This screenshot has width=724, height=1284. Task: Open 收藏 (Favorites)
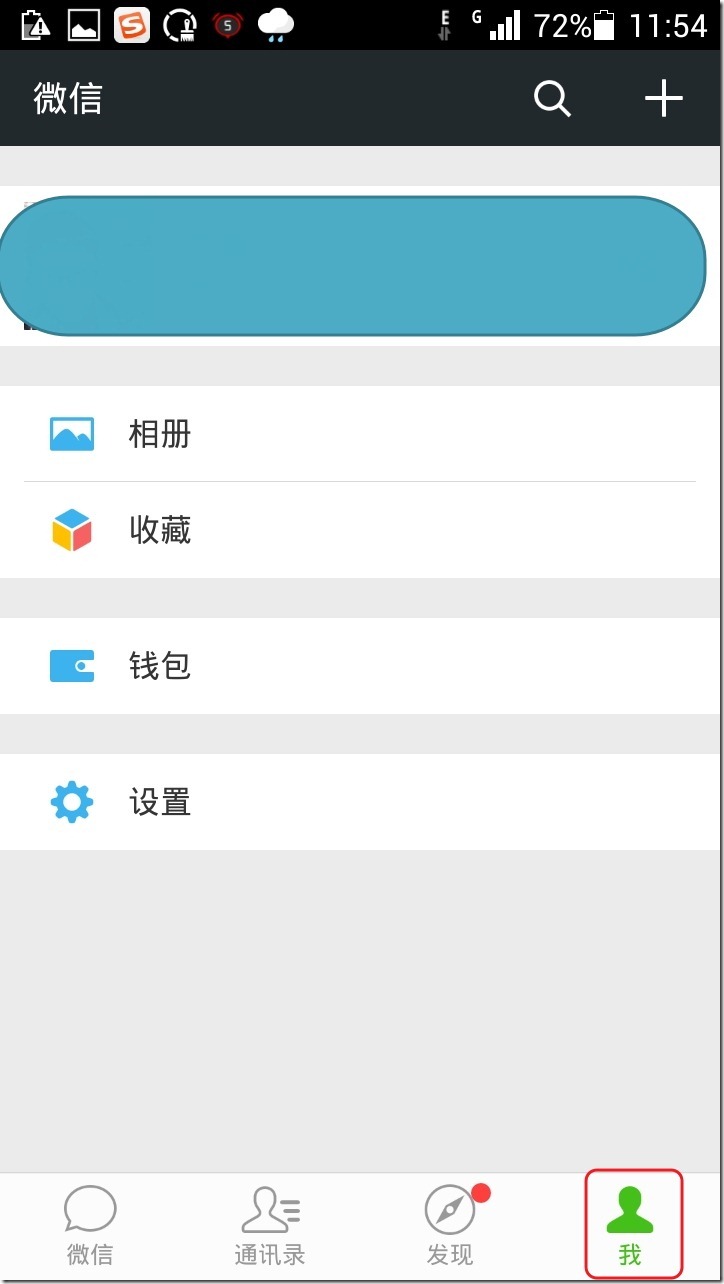(x=360, y=530)
